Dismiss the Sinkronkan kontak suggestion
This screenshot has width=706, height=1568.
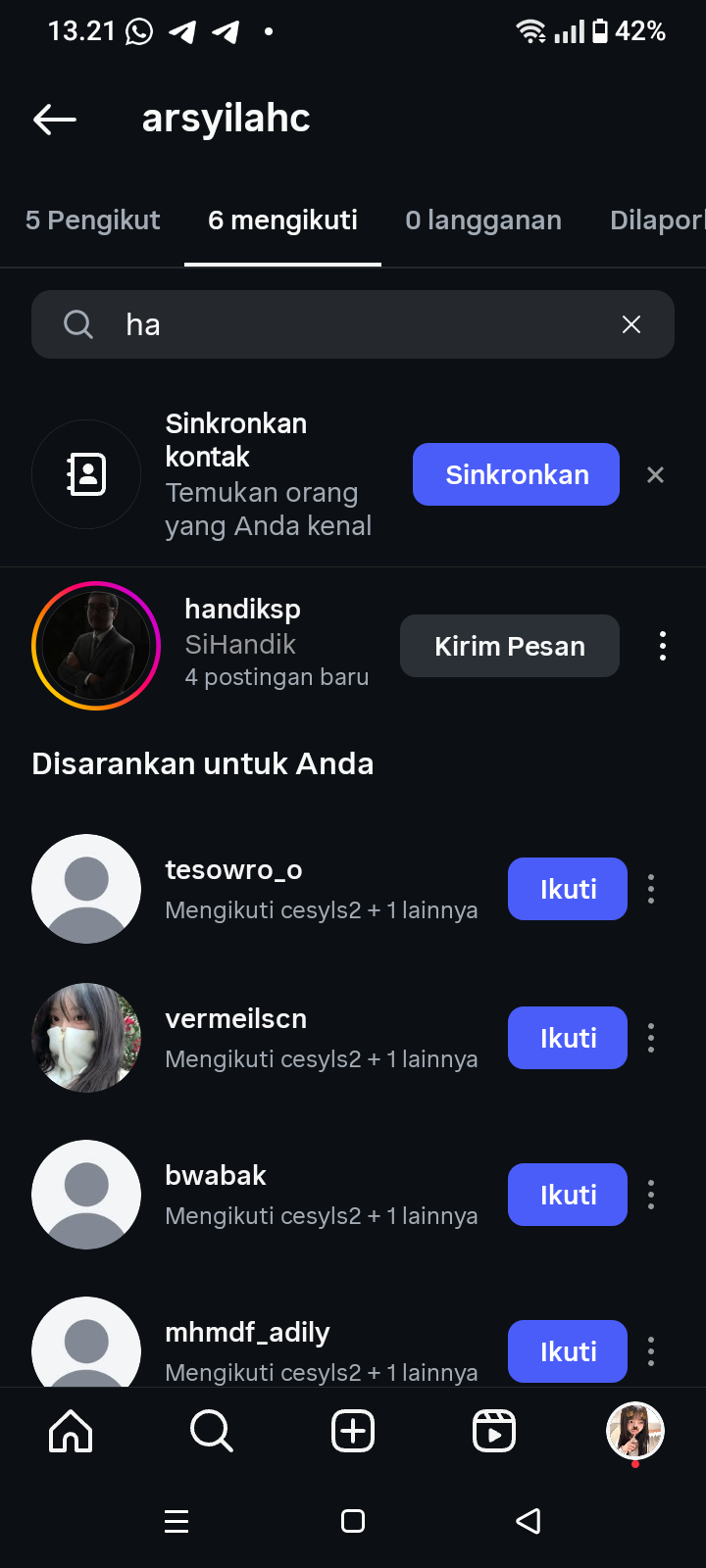(x=656, y=475)
